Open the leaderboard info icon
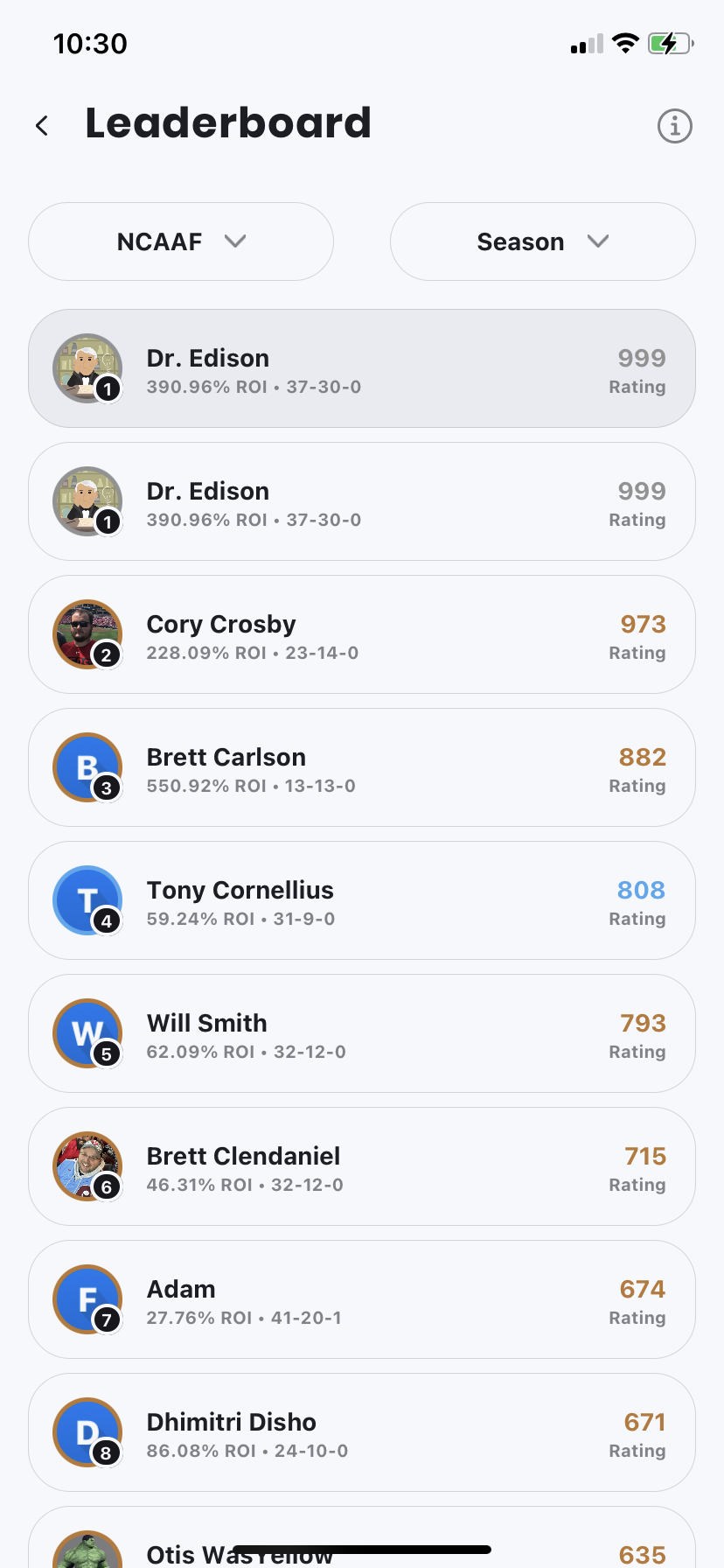Screen dimensions: 724x1568 pyautogui.click(x=674, y=126)
